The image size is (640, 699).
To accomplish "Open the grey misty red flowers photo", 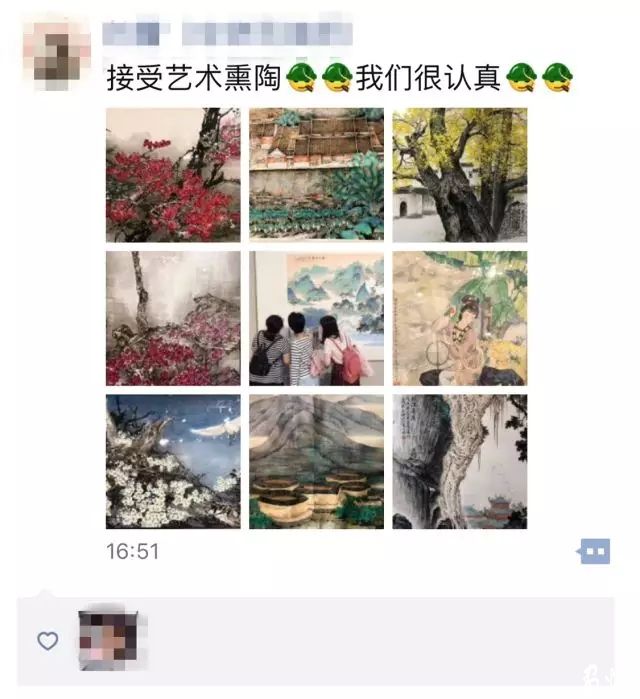I will coord(173,318).
